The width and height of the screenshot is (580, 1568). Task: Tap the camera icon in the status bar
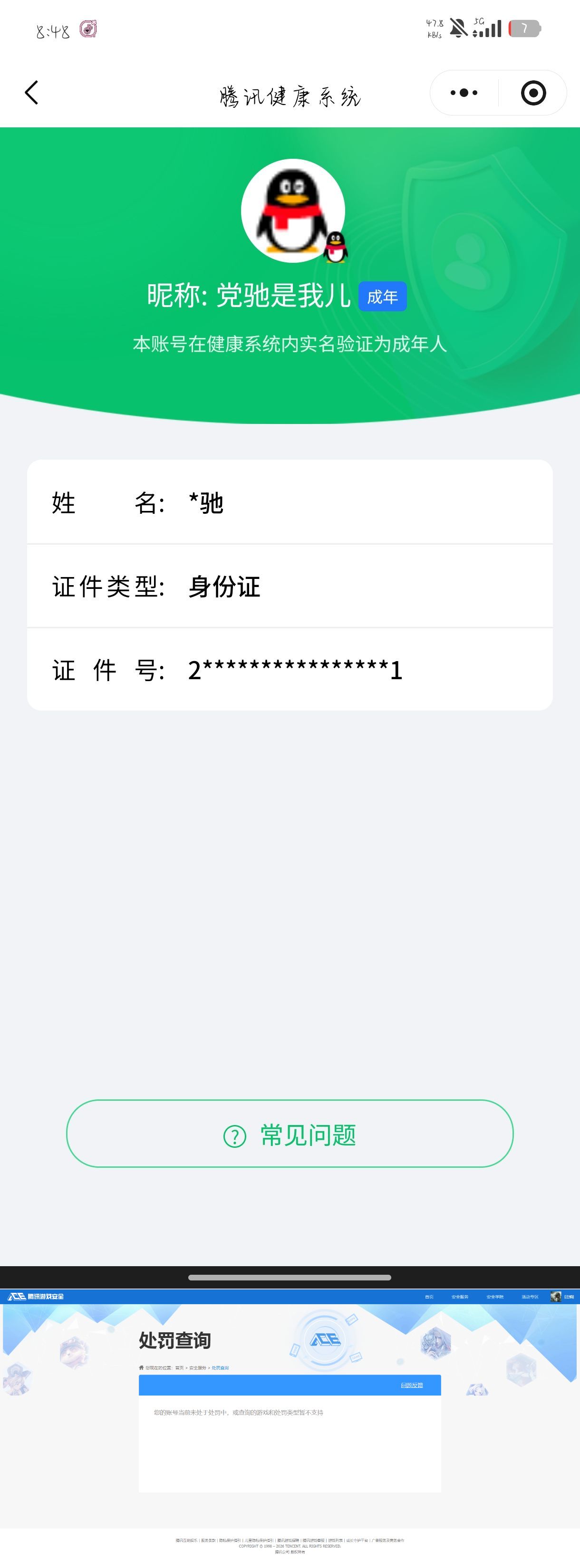click(x=88, y=28)
